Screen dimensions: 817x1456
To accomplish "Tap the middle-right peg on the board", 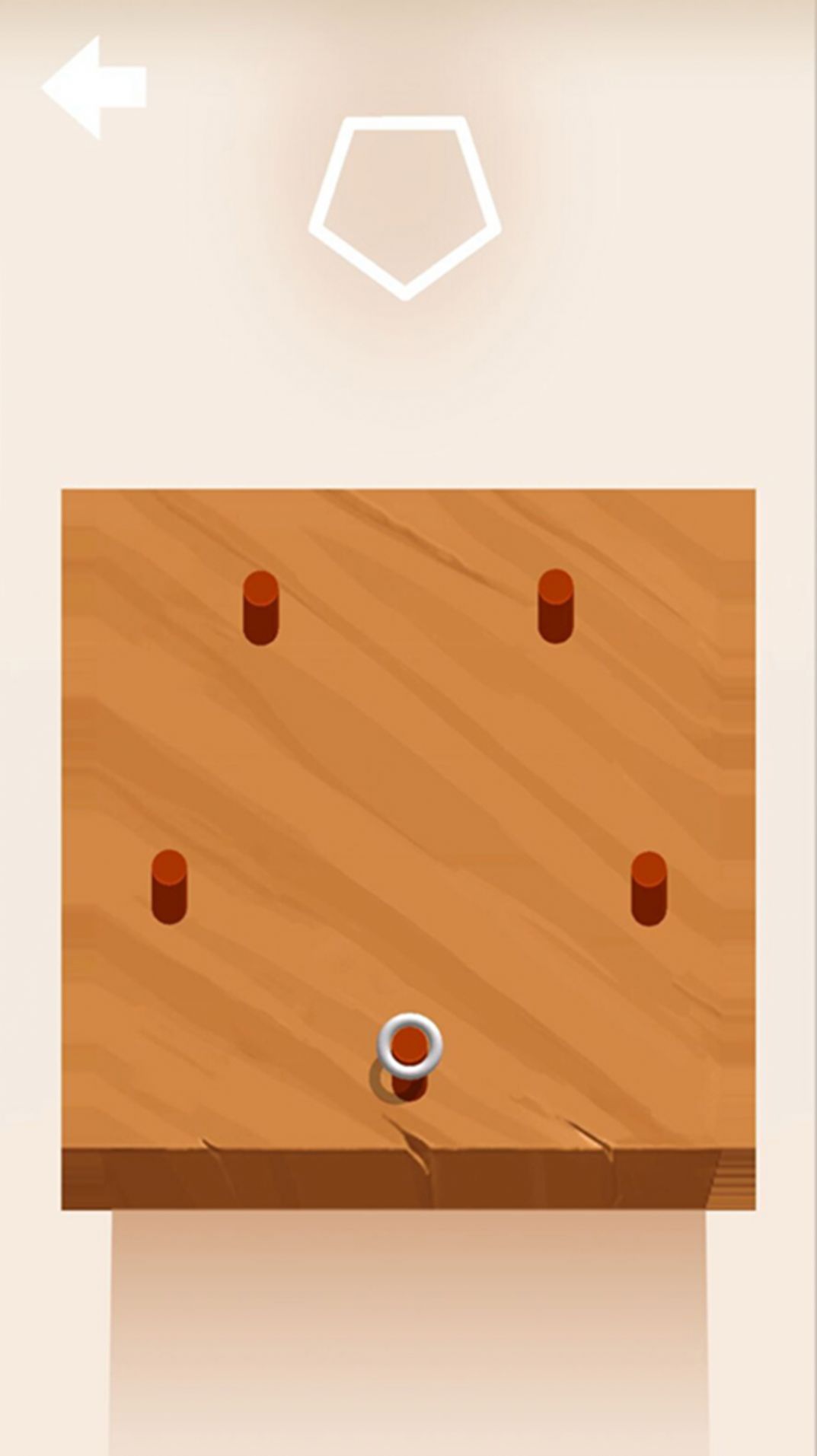I will [649, 887].
